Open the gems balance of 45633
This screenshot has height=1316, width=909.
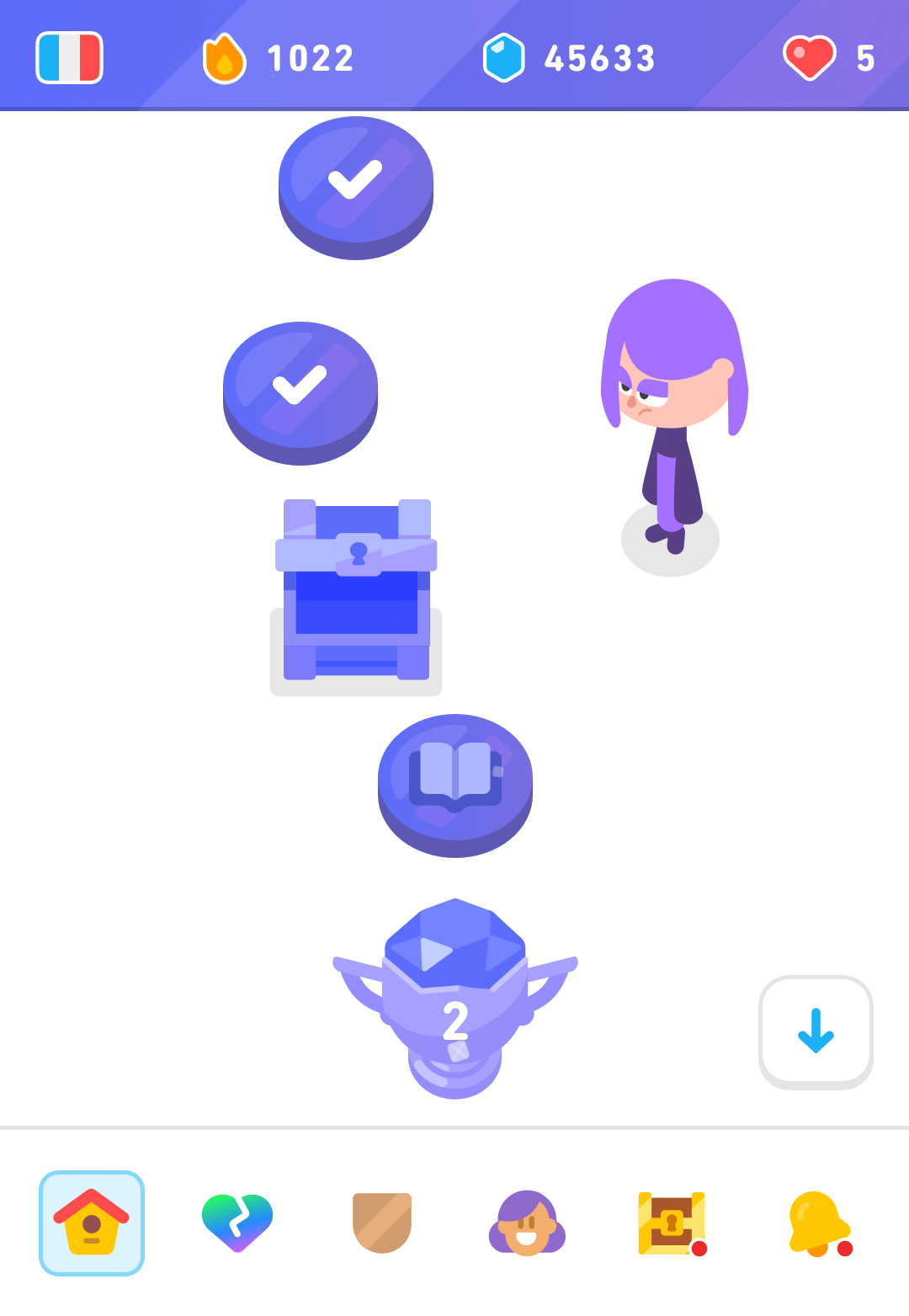point(570,58)
